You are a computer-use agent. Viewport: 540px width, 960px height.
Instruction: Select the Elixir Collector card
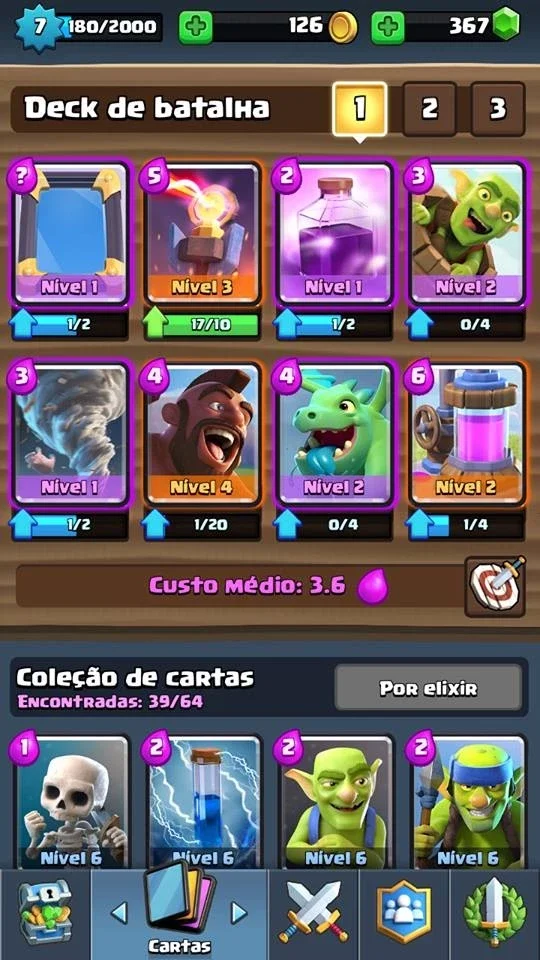coord(467,433)
